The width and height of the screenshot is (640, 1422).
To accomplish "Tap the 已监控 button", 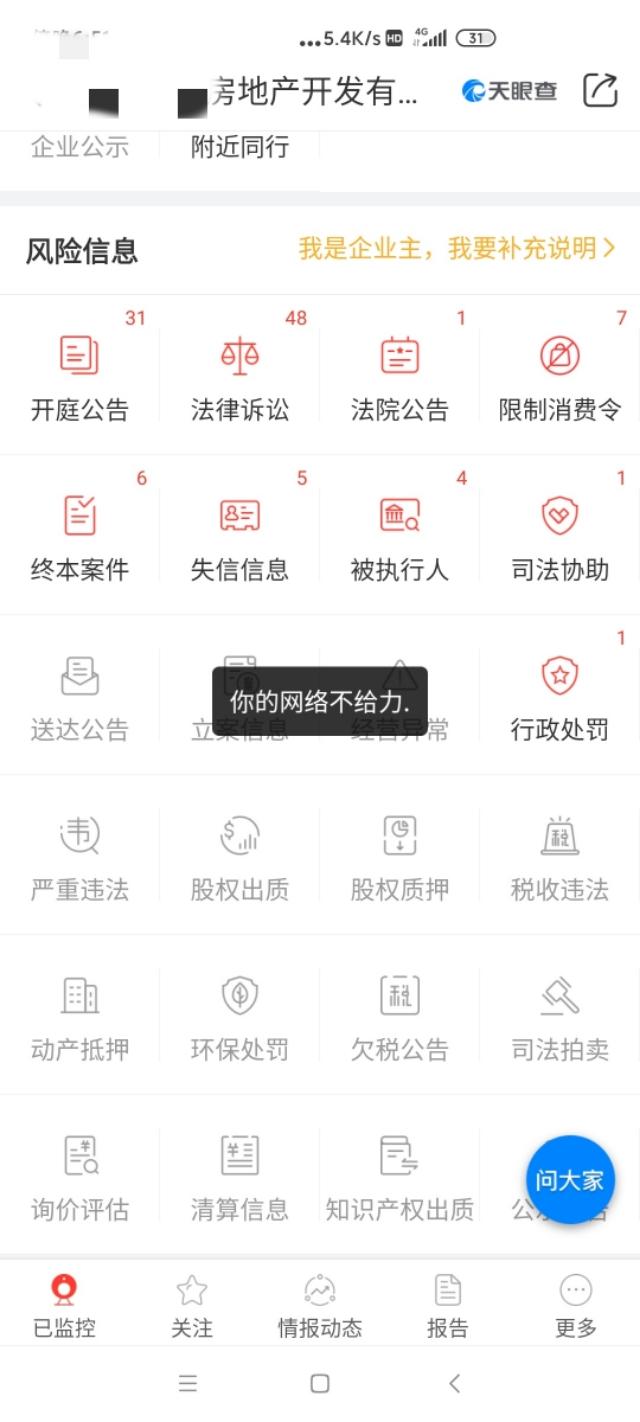I will 64,1306.
